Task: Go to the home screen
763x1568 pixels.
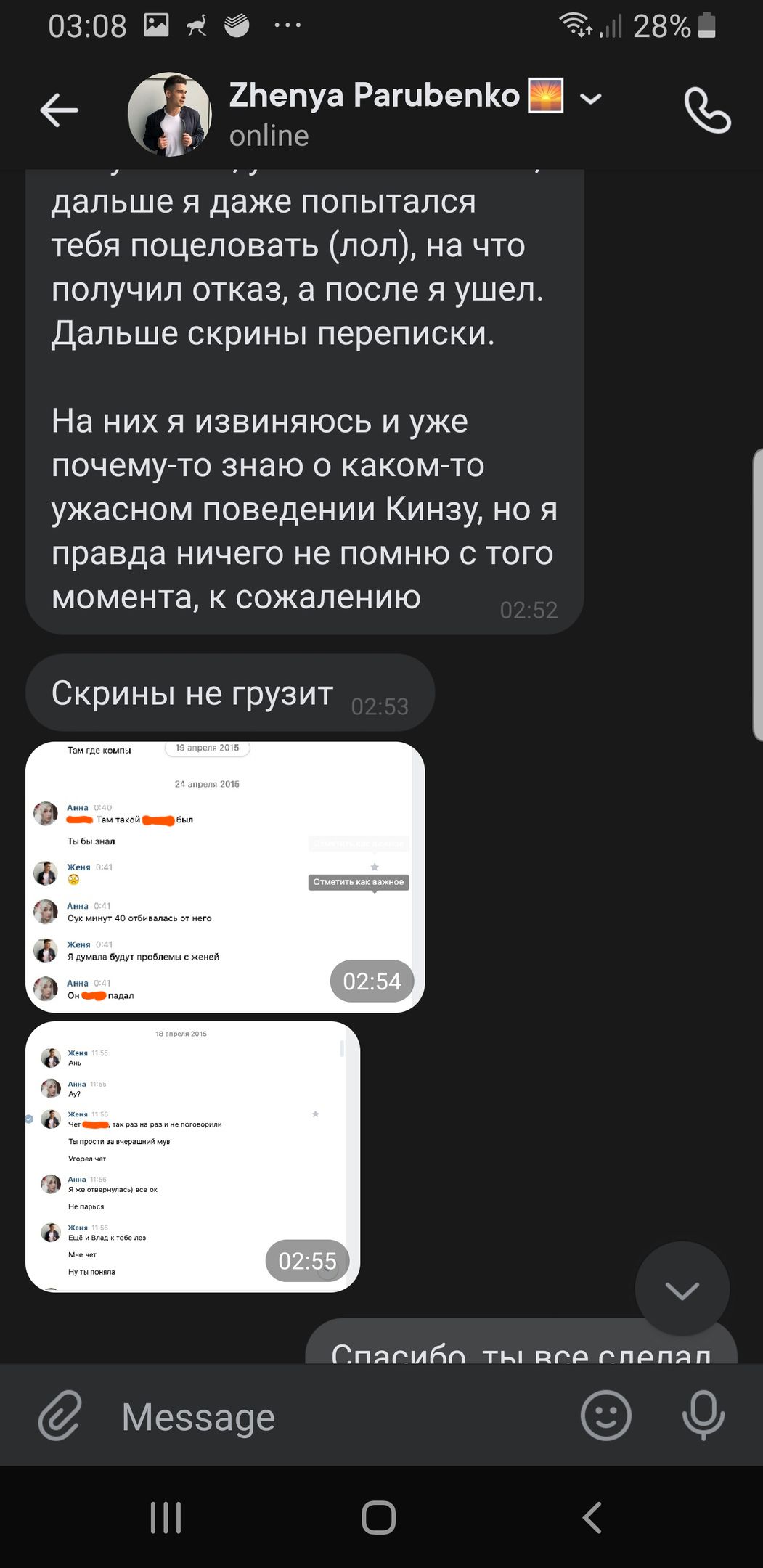Action: point(378,1517)
